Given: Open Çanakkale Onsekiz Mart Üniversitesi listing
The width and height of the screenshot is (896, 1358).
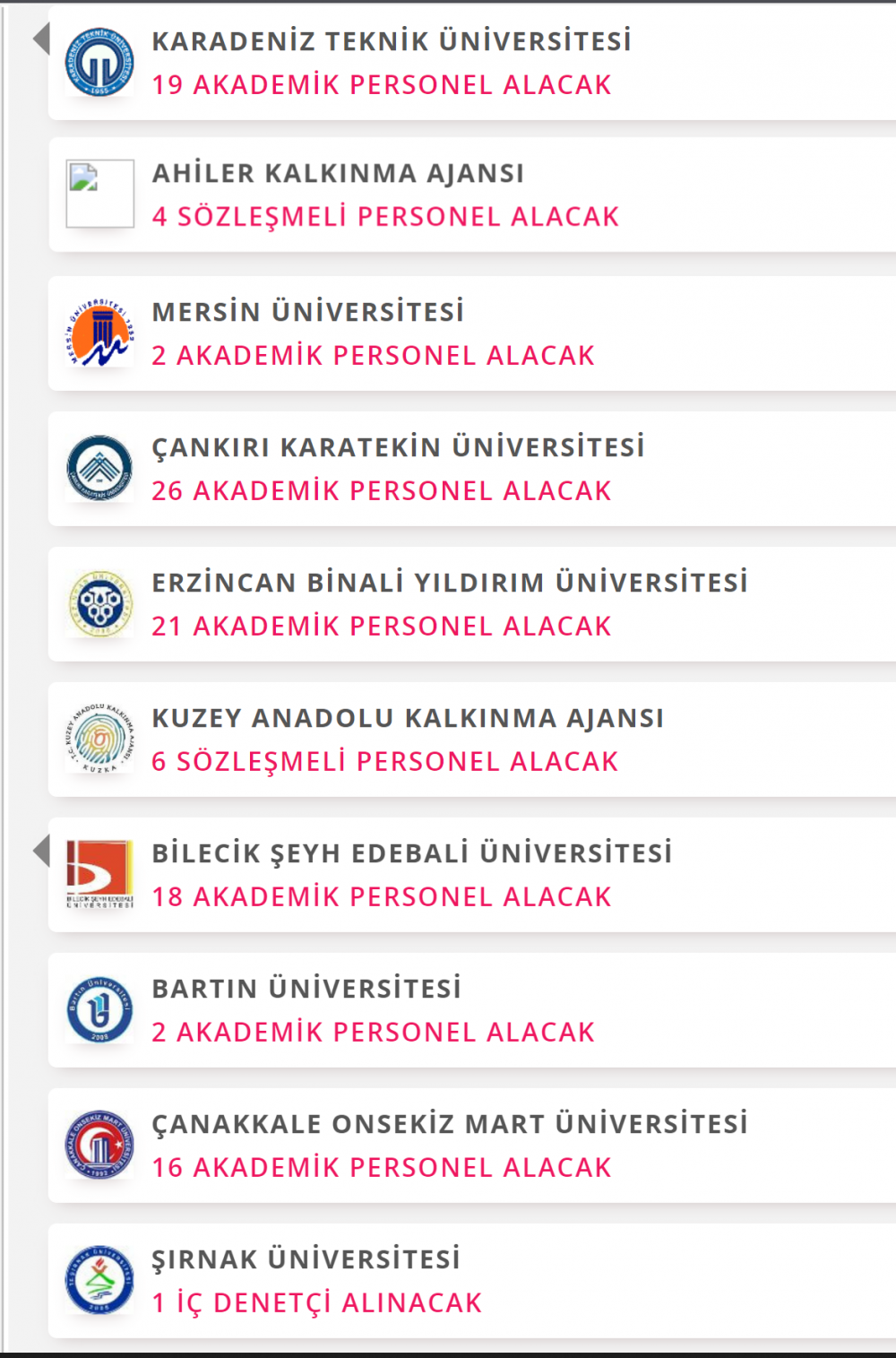Looking at the screenshot, I should [x=382, y=1167].
